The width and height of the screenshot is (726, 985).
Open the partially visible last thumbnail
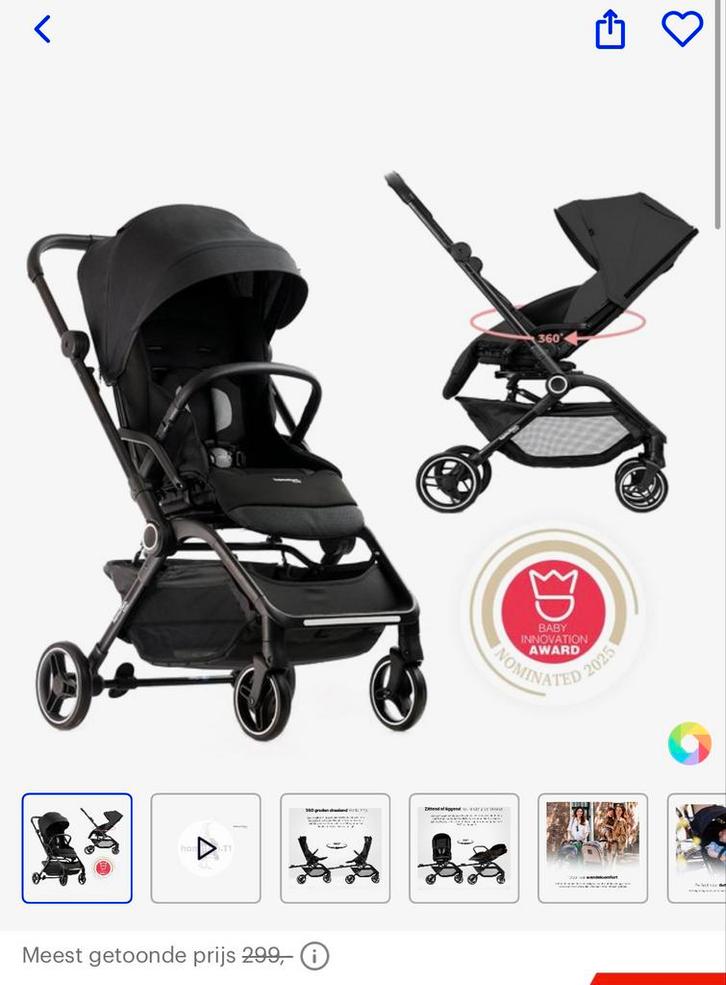click(699, 848)
